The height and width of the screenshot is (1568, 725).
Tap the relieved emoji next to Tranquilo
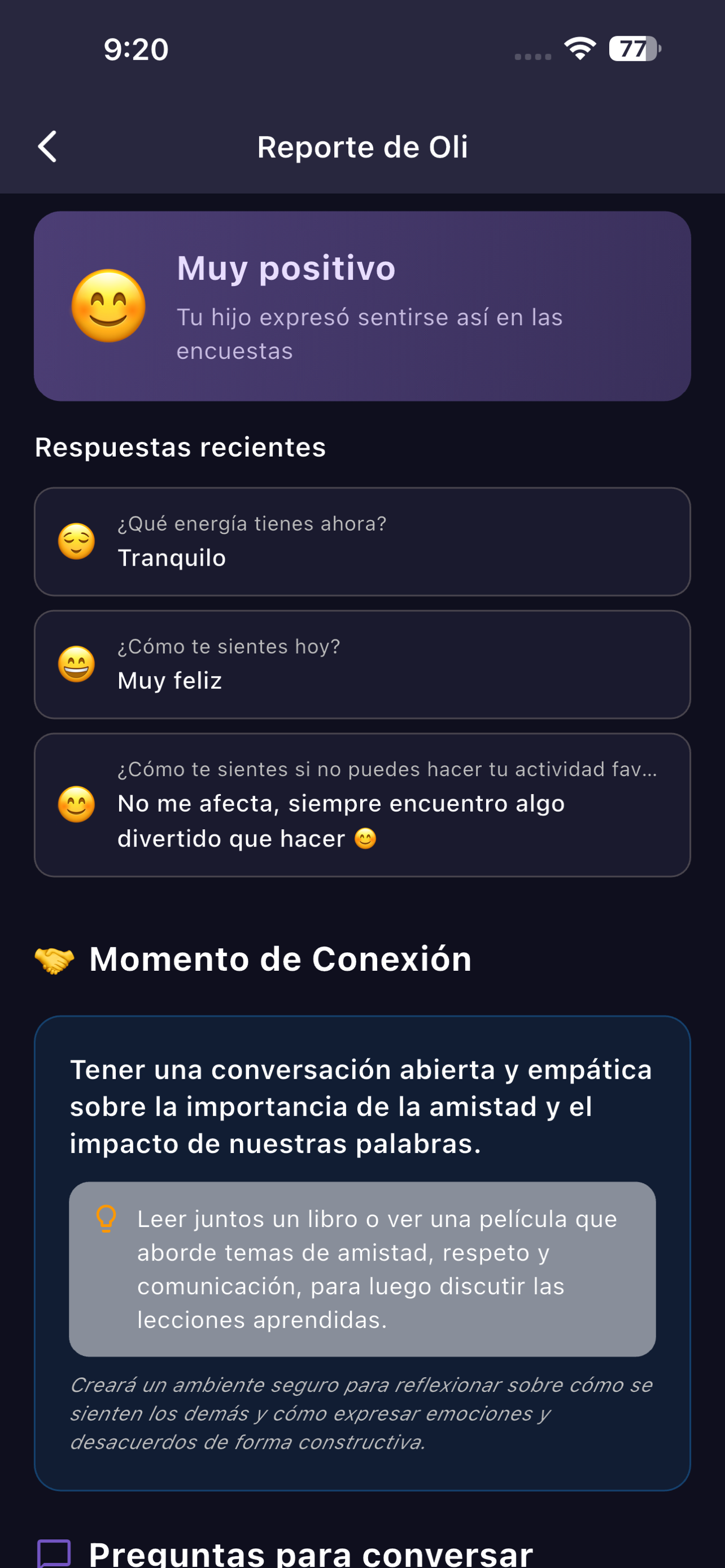(x=77, y=540)
